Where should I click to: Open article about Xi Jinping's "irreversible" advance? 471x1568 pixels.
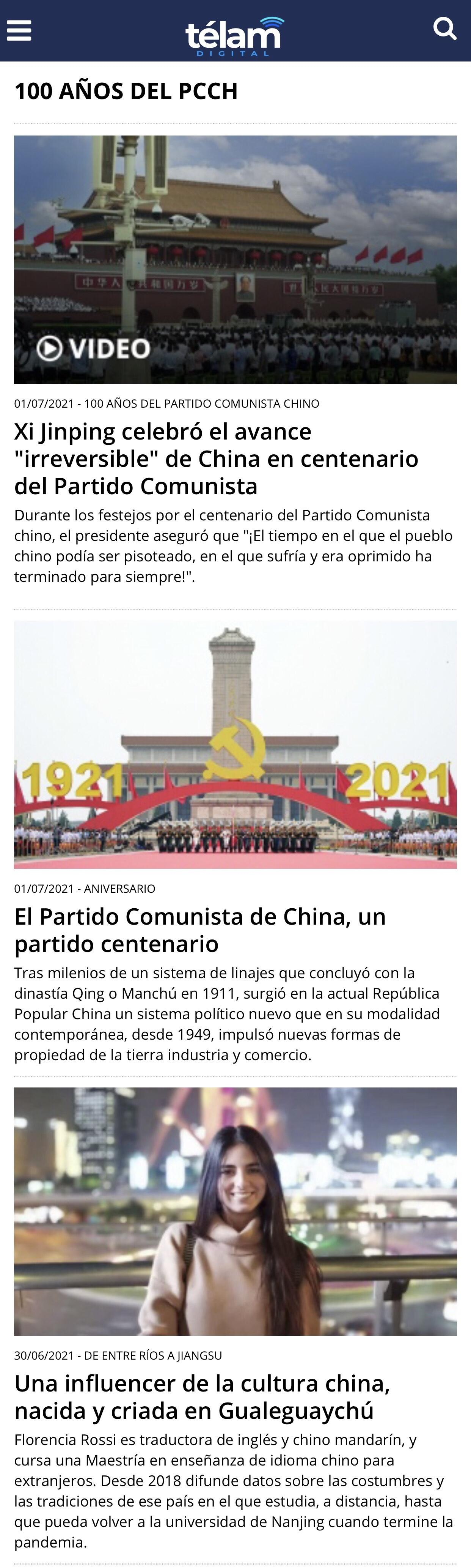click(x=216, y=459)
